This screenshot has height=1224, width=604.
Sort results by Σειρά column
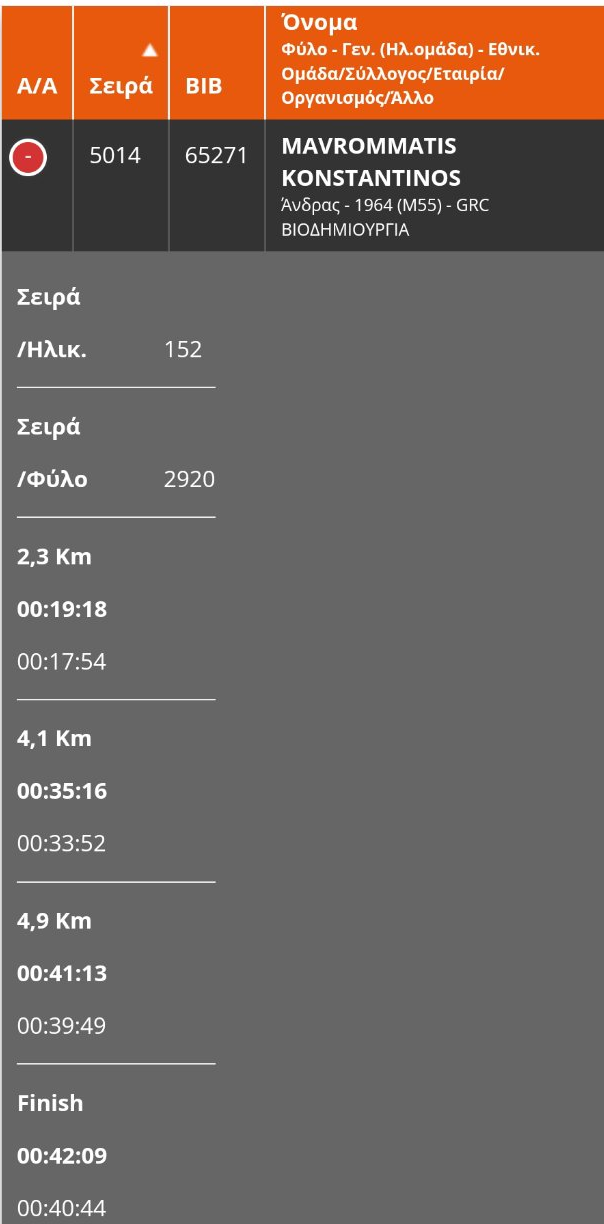pyautogui.click(x=121, y=84)
